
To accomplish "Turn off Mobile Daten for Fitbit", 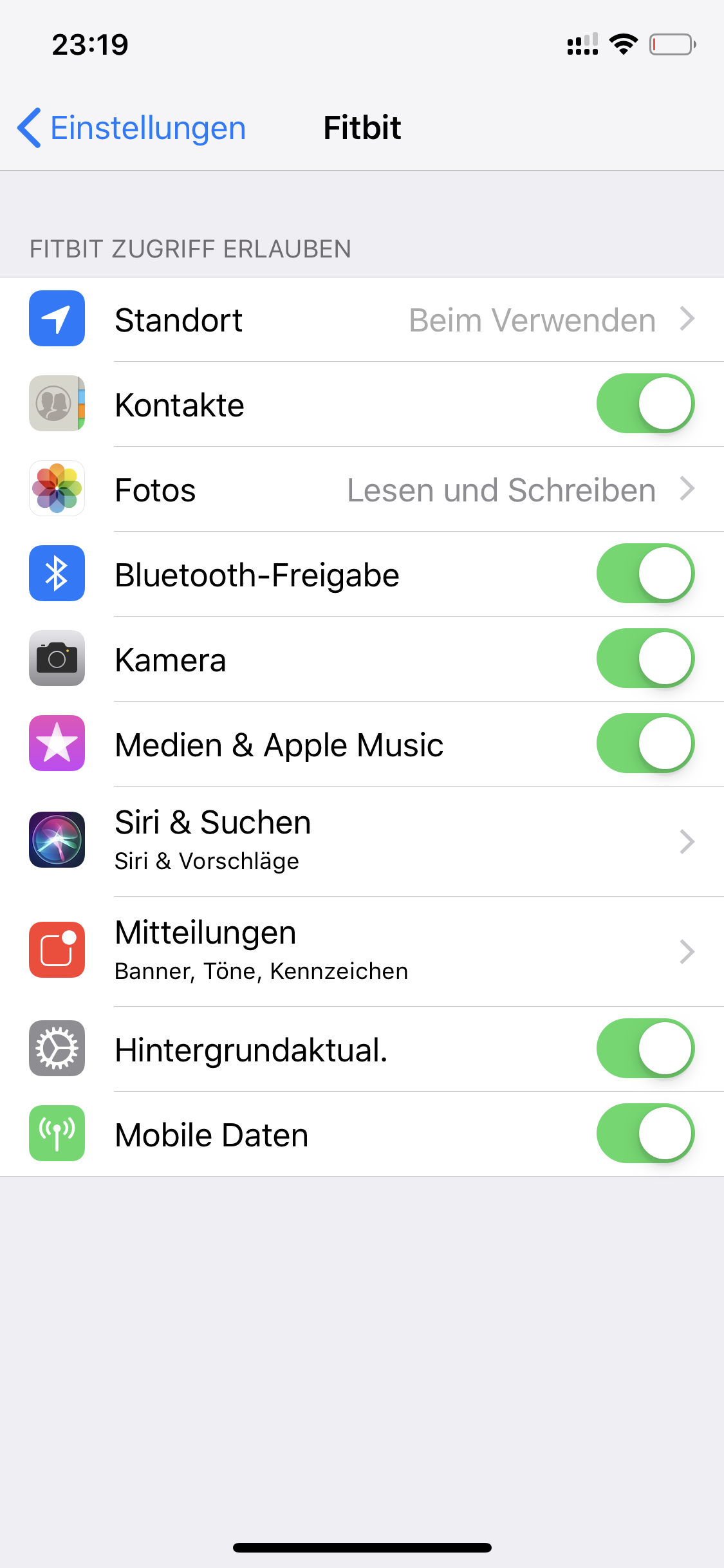I will point(645,1134).
